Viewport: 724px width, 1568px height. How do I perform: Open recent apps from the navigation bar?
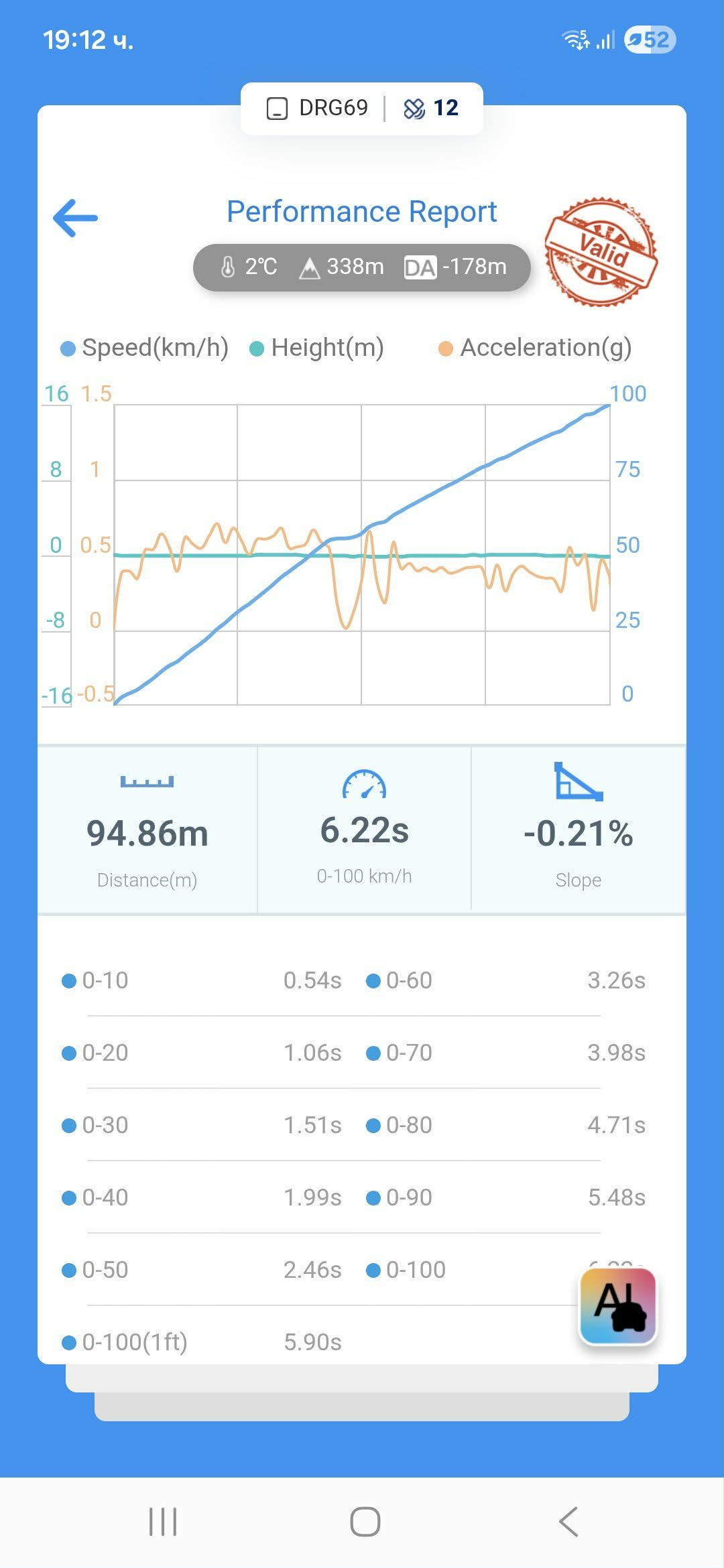pos(163,1522)
